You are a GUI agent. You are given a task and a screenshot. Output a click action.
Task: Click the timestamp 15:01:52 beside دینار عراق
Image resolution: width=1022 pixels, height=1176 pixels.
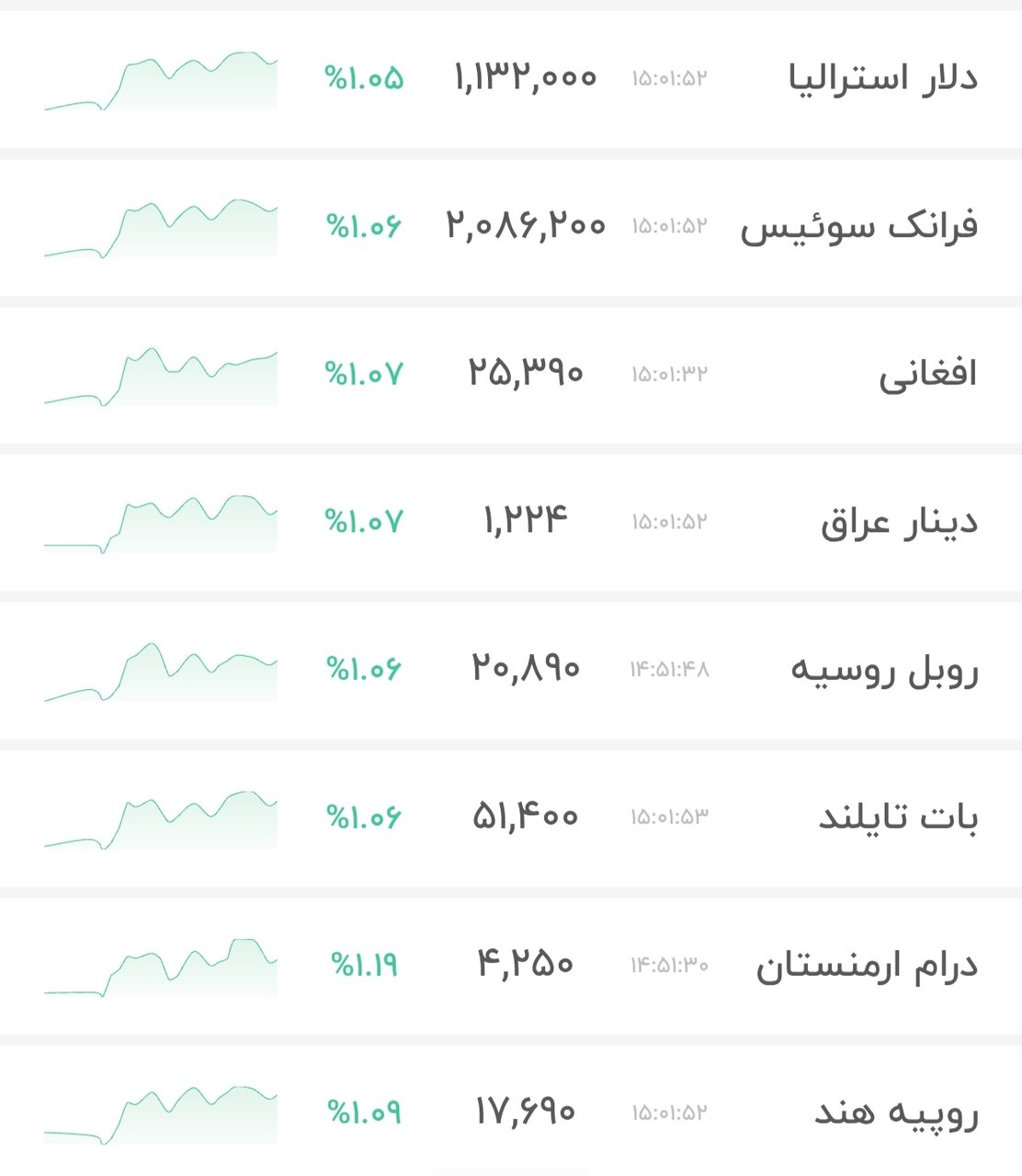point(673,519)
